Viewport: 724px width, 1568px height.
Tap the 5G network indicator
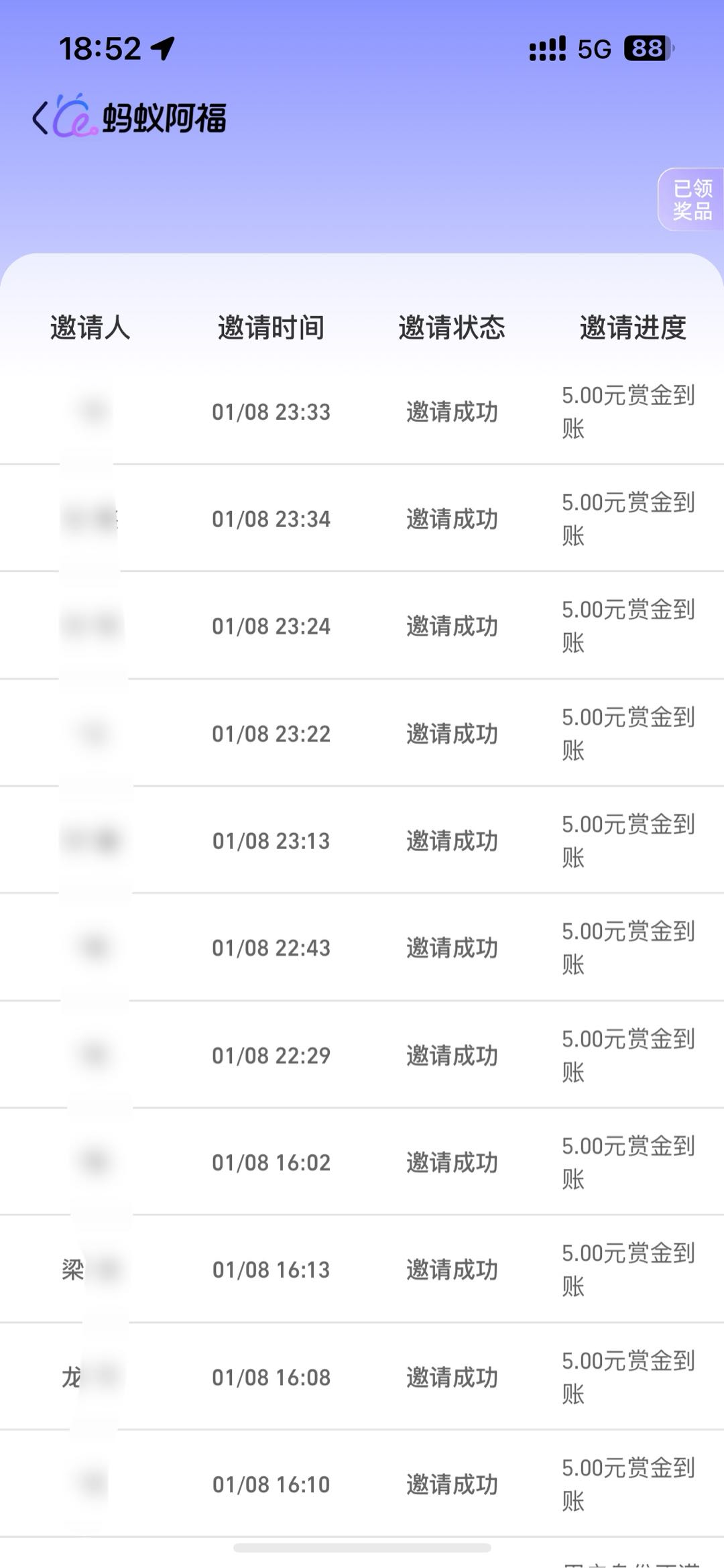coord(593,48)
